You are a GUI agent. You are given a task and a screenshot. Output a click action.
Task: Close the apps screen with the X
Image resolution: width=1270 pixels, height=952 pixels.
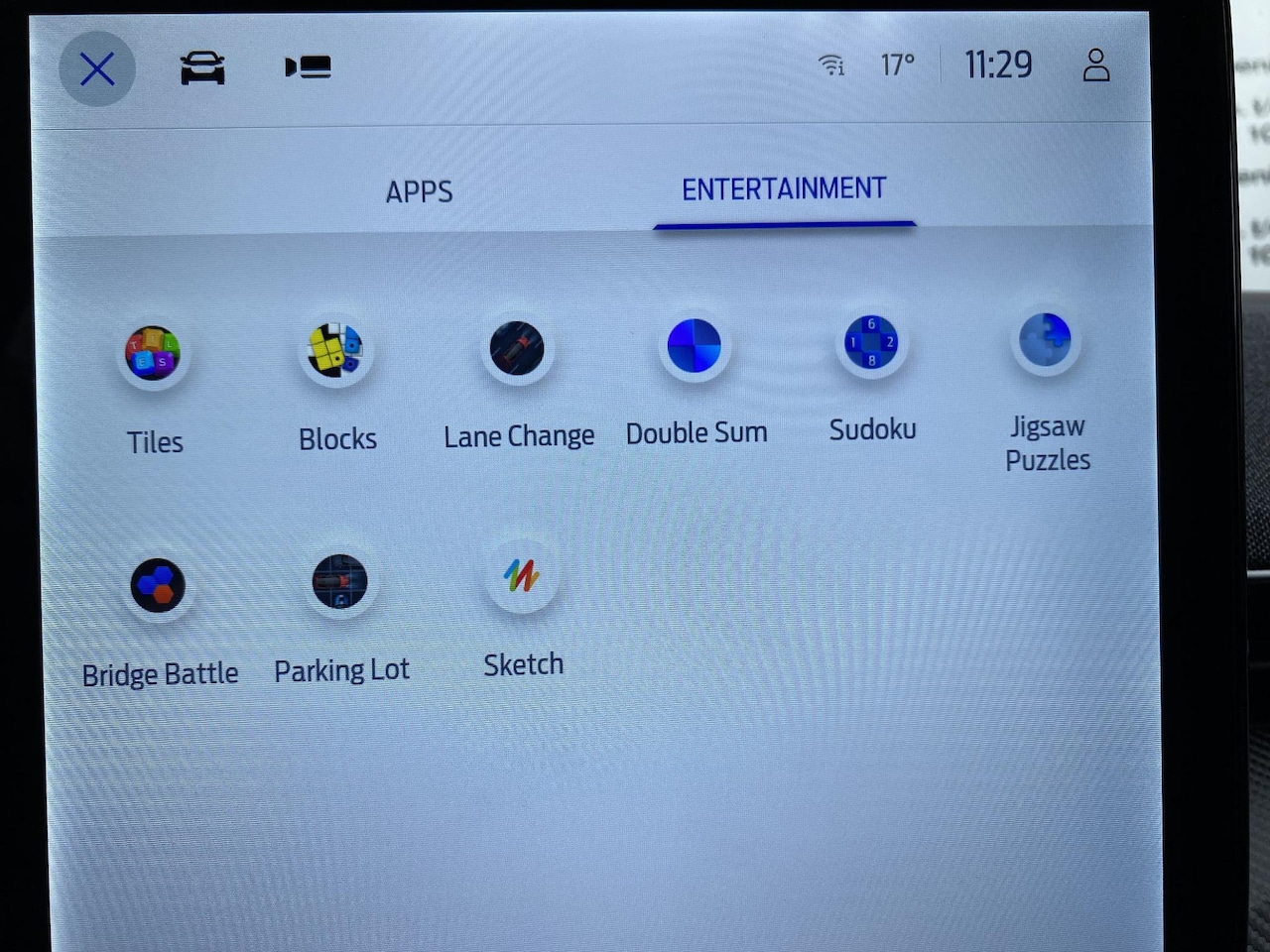[x=97, y=69]
